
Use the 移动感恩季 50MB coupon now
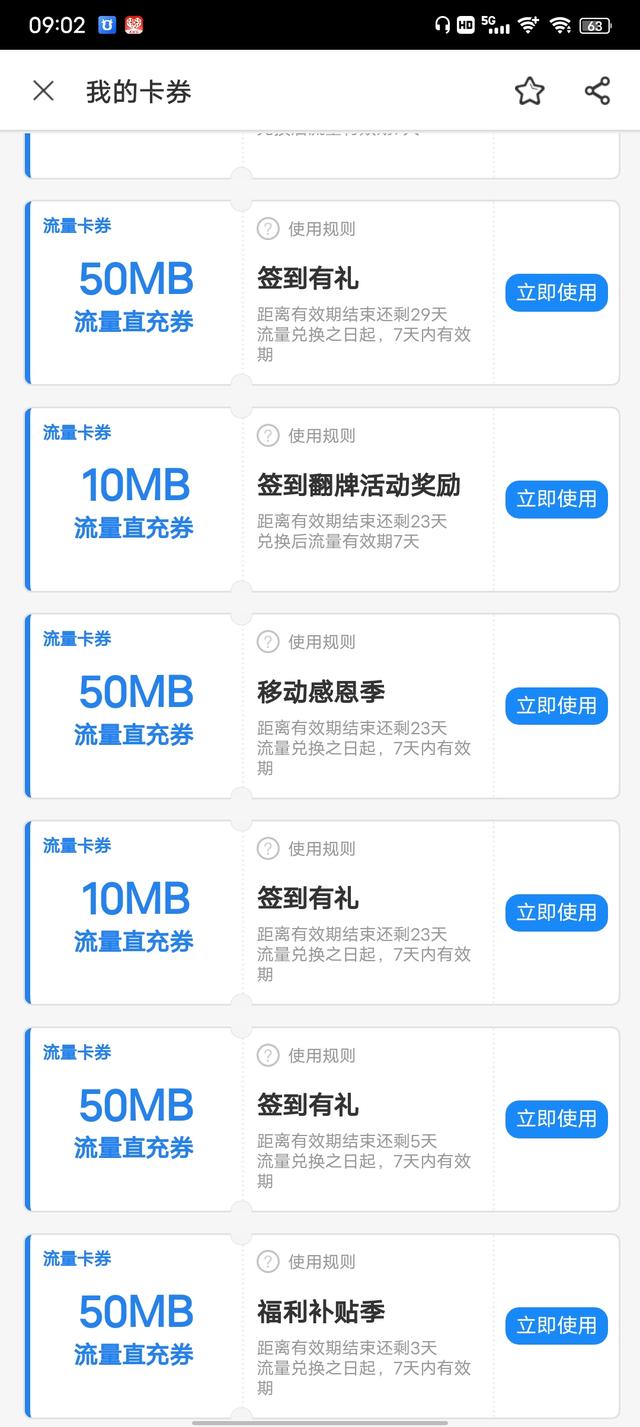click(556, 705)
